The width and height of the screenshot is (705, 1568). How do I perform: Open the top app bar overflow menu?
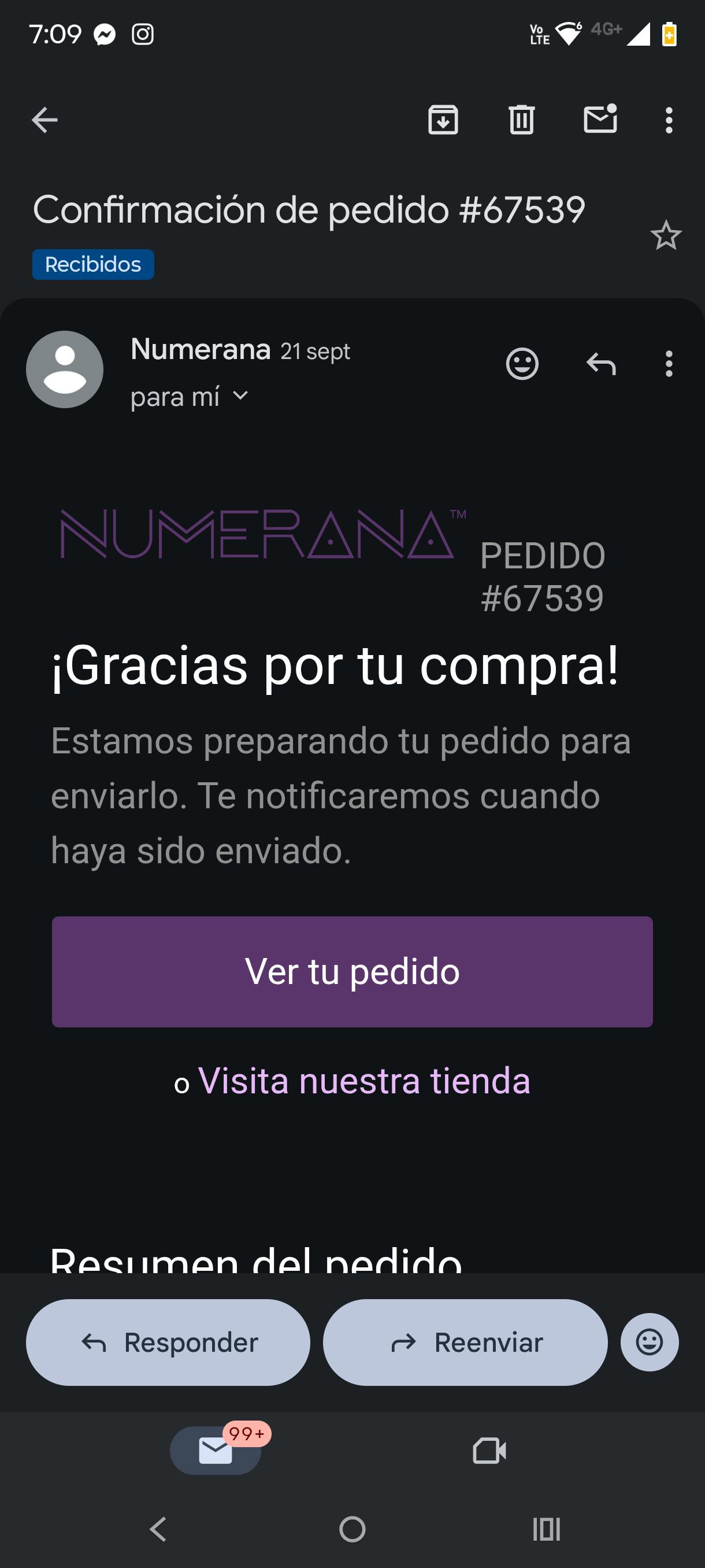[x=669, y=120]
